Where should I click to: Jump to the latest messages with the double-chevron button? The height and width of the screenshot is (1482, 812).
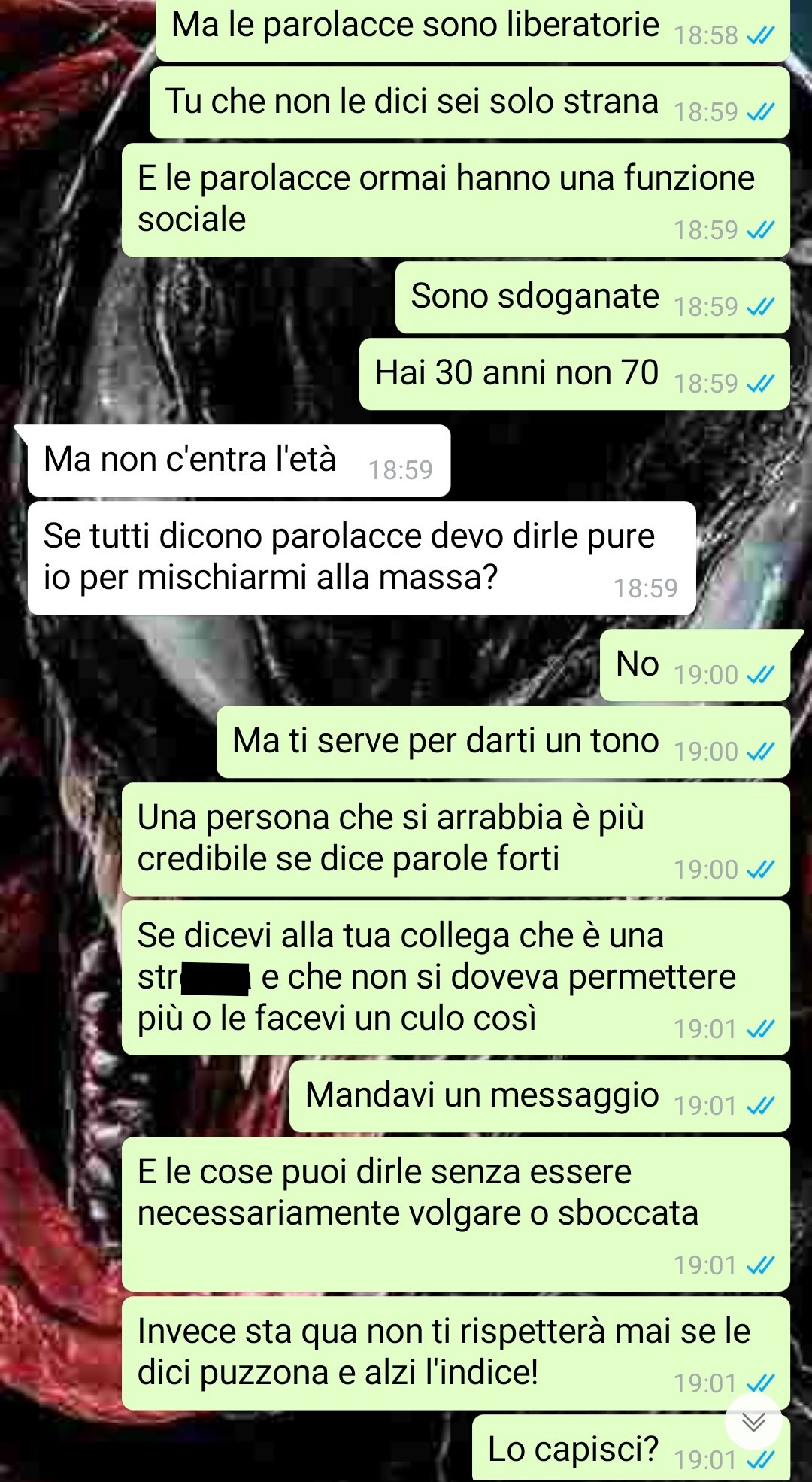[x=753, y=1422]
